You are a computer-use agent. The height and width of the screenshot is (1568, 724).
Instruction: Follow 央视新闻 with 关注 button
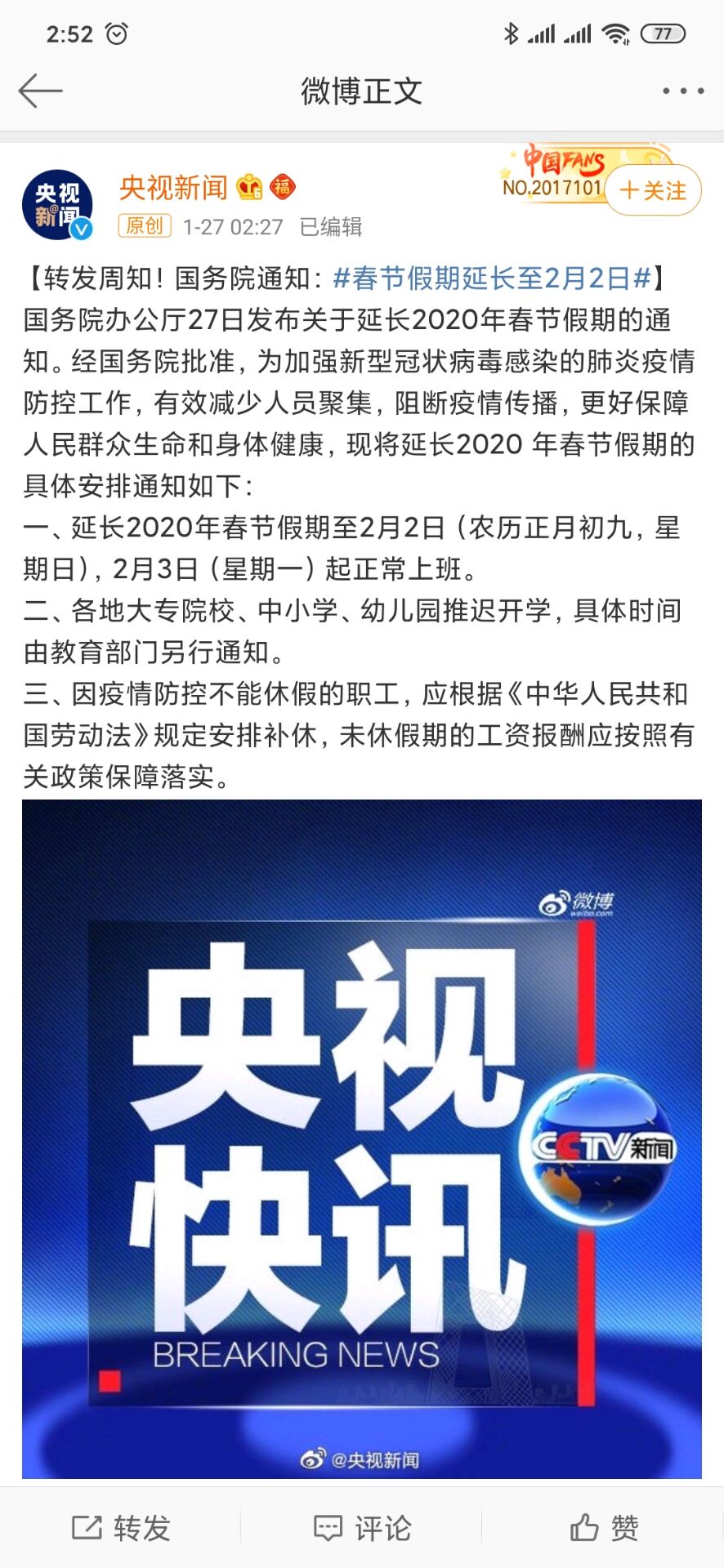coord(653,190)
